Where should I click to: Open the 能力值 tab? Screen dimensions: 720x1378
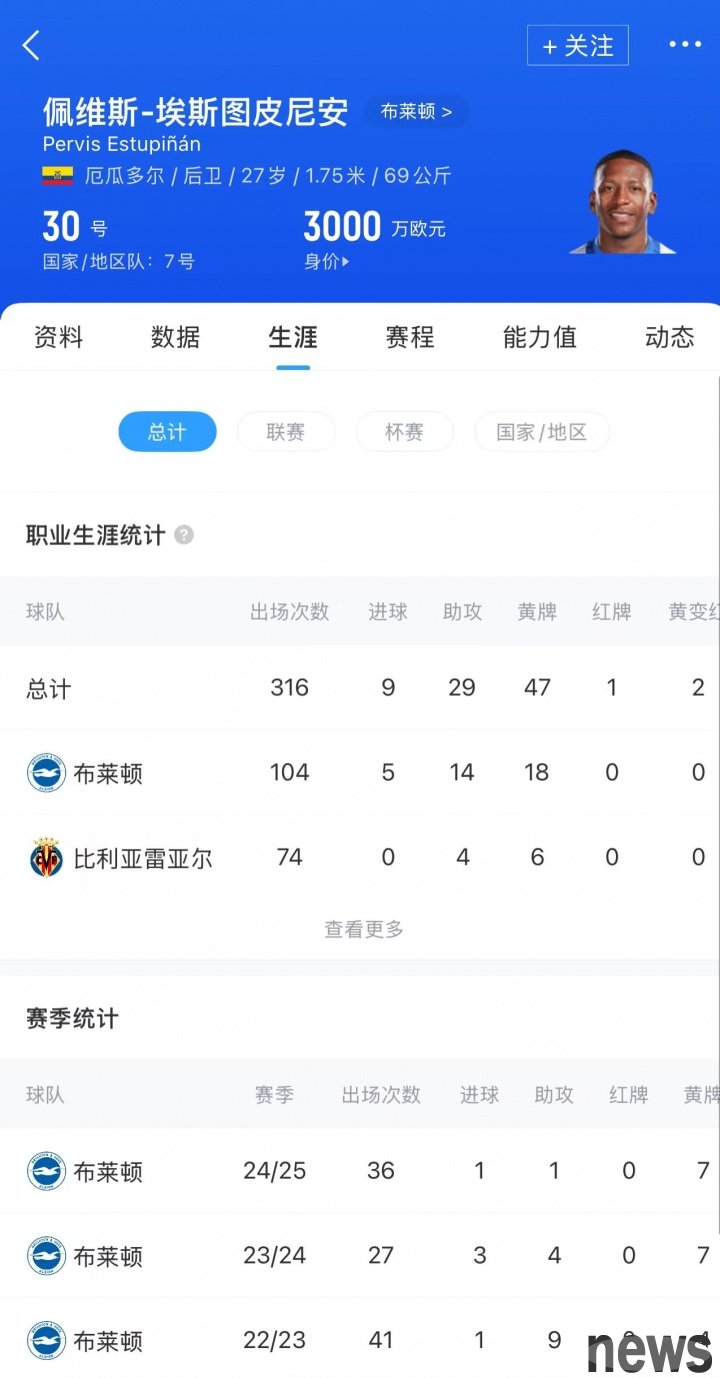[540, 337]
